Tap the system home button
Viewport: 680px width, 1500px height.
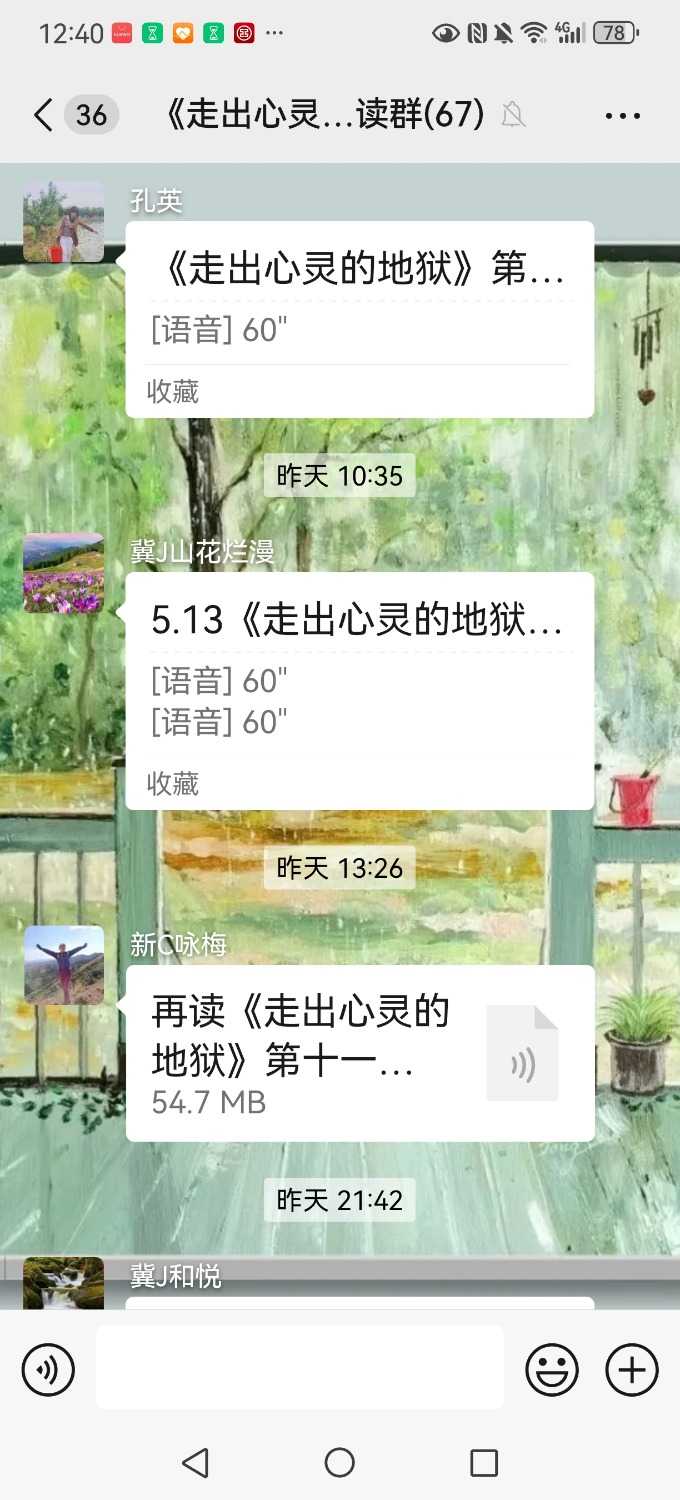[x=339, y=1463]
